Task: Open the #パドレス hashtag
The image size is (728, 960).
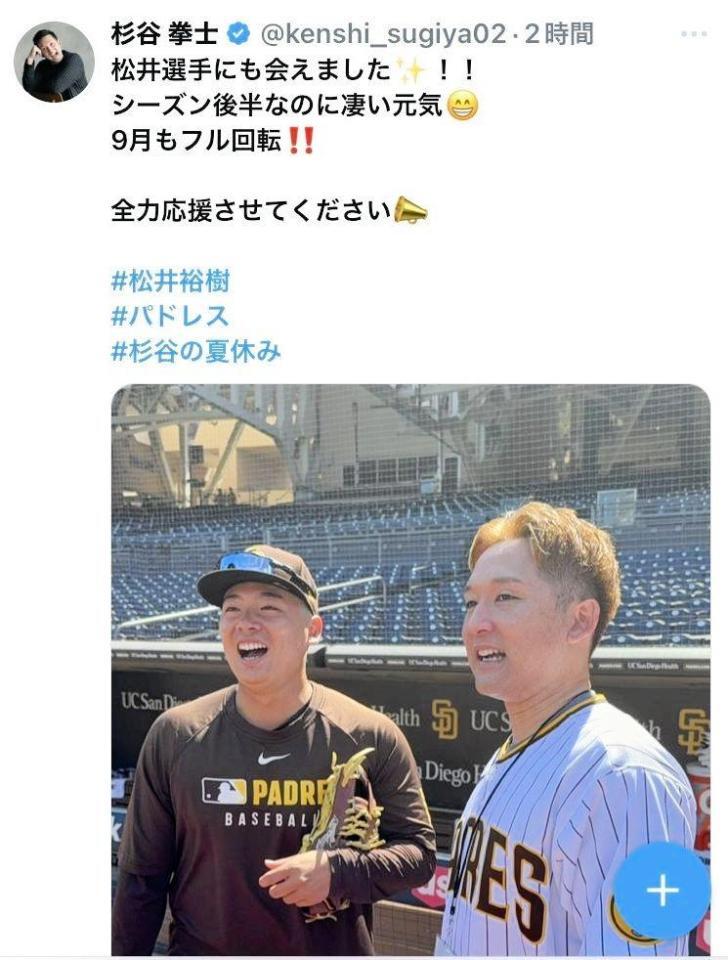Action: [x=170, y=316]
